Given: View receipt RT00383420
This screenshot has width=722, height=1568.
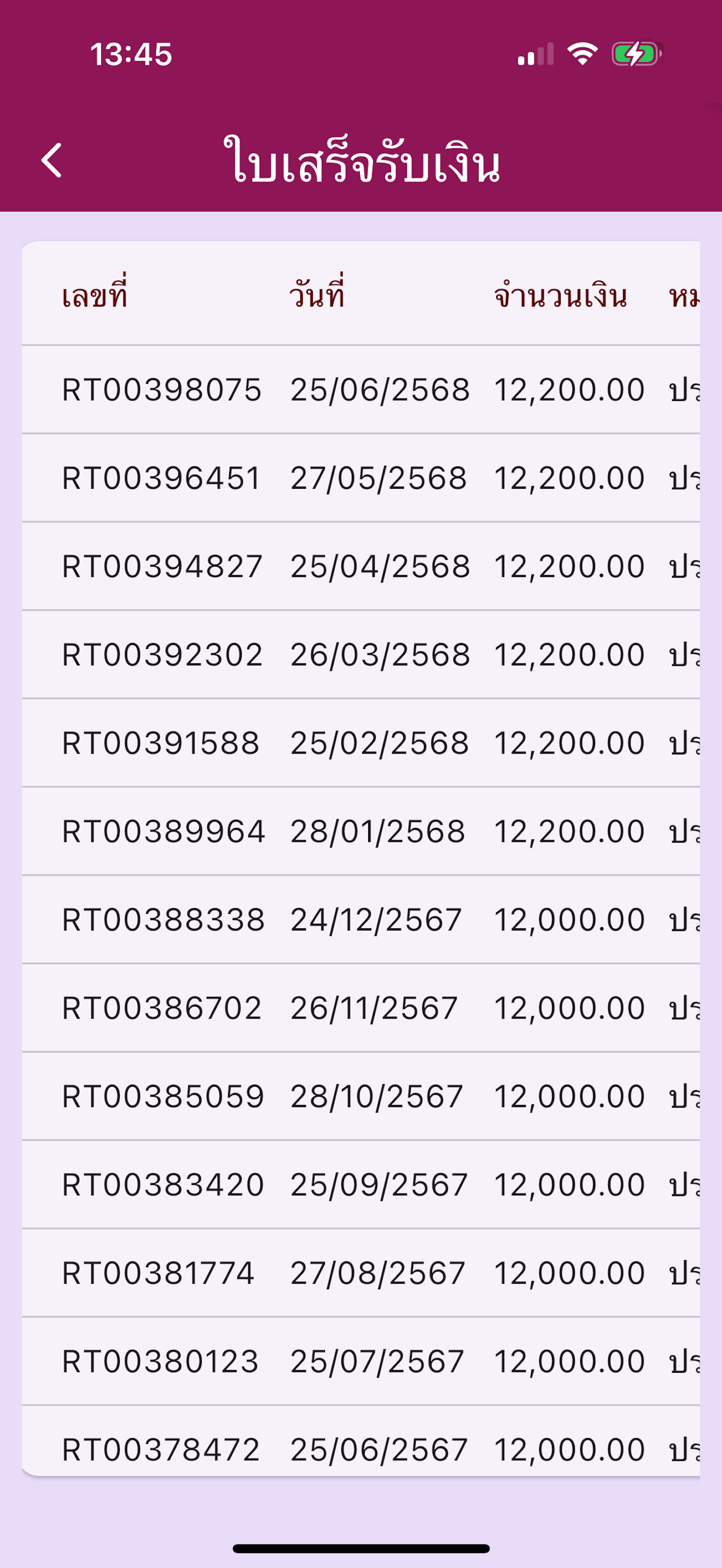Looking at the screenshot, I should pos(361,1184).
